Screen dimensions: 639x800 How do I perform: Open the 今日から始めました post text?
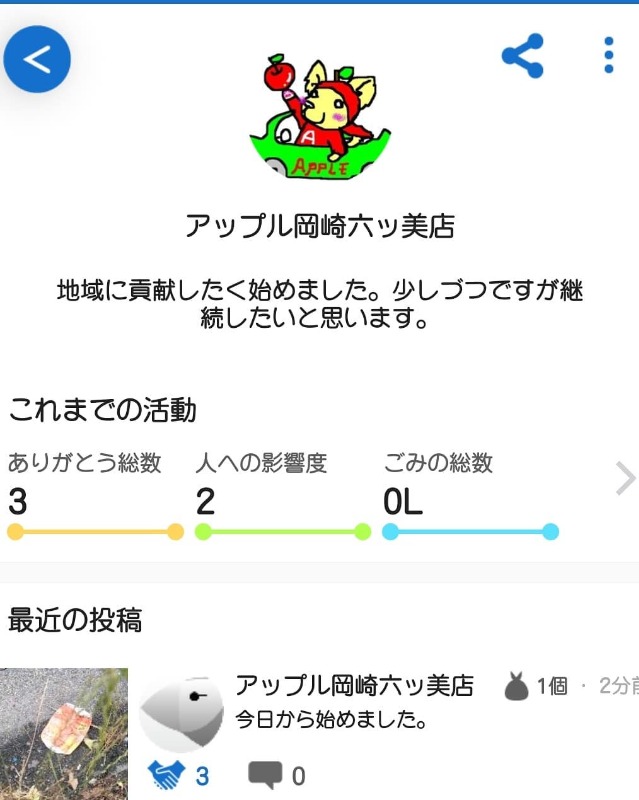coord(331,720)
